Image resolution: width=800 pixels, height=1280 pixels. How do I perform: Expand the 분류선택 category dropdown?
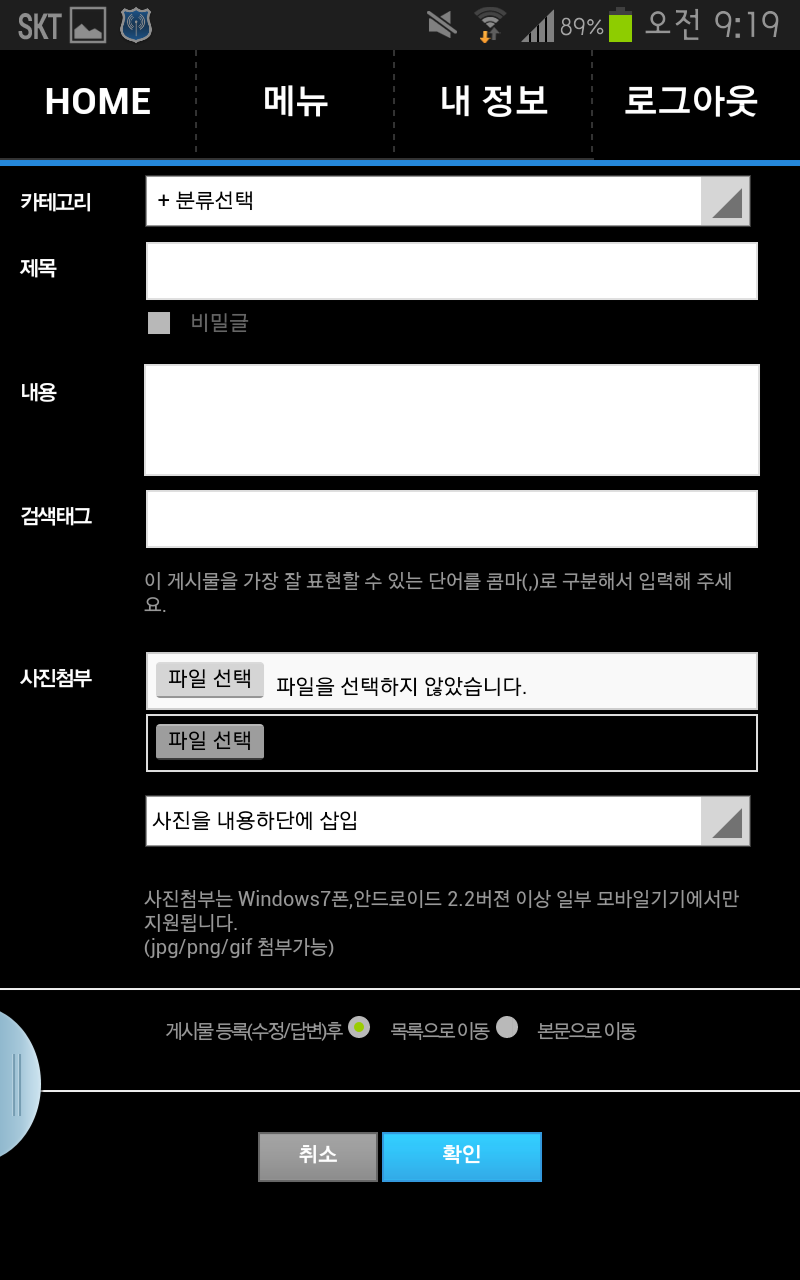[447, 201]
